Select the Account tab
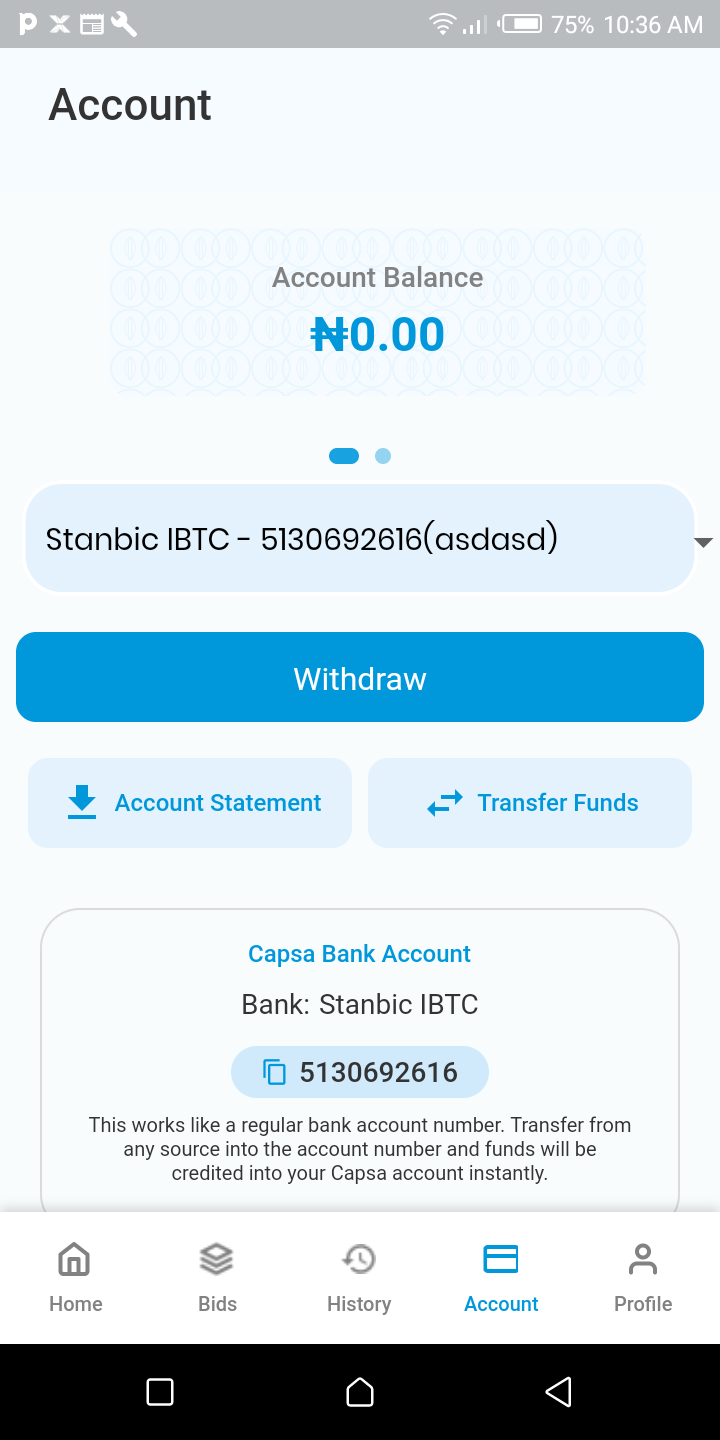This screenshot has height=1440, width=720. 501,1278
